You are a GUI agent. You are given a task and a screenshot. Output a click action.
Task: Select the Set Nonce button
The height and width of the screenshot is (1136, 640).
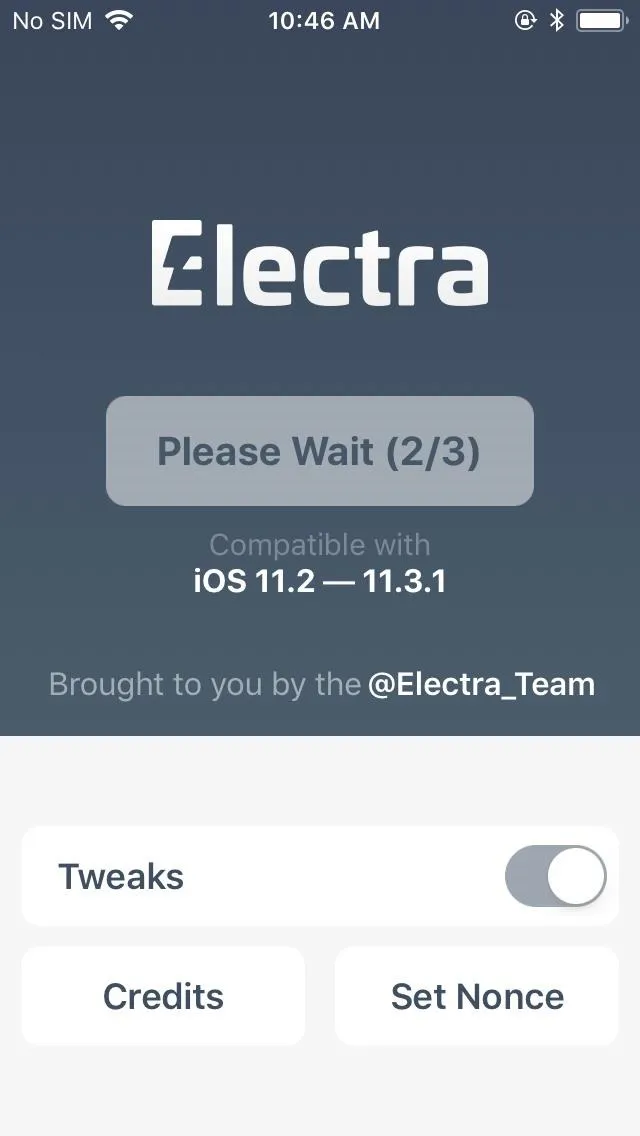[x=477, y=996]
